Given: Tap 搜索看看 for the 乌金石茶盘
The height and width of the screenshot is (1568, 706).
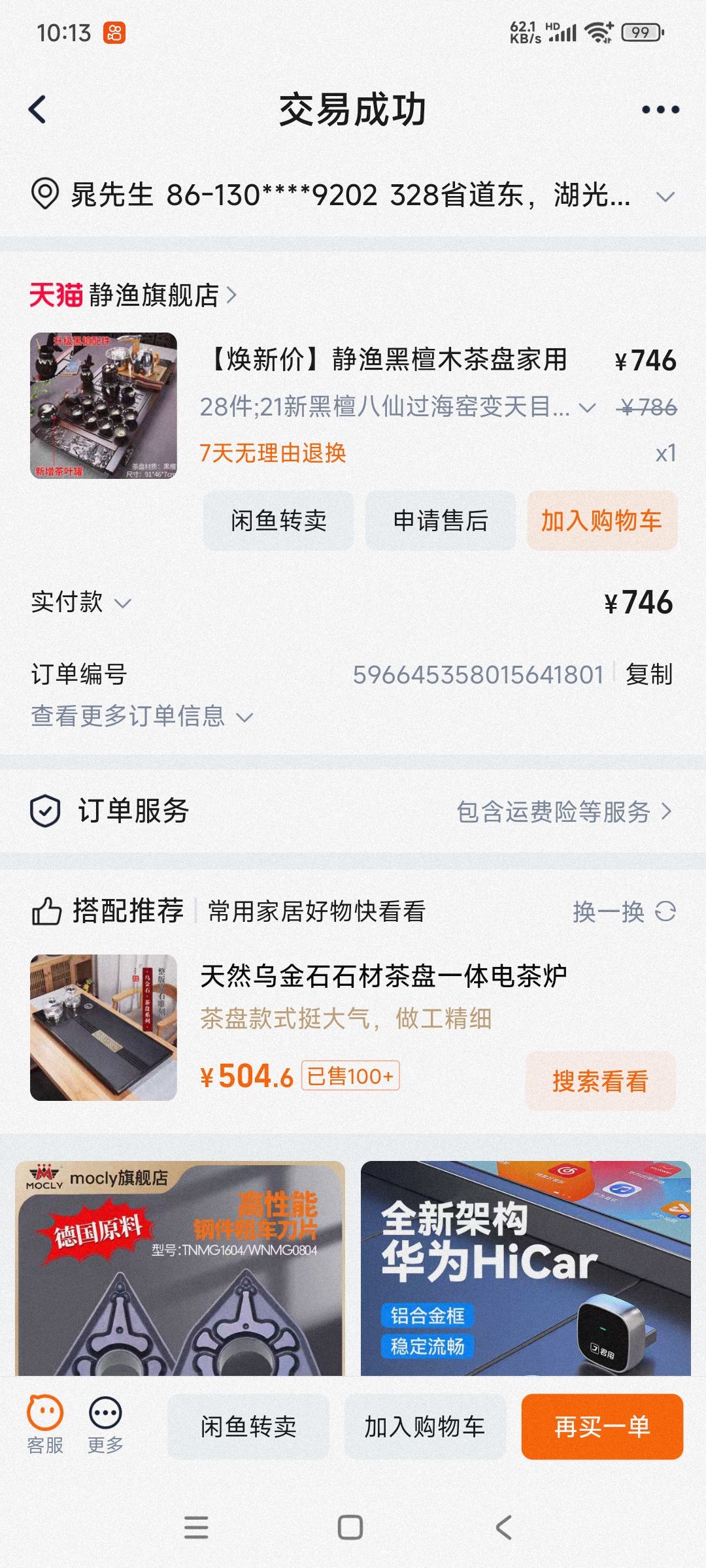Looking at the screenshot, I should pyautogui.click(x=600, y=1081).
